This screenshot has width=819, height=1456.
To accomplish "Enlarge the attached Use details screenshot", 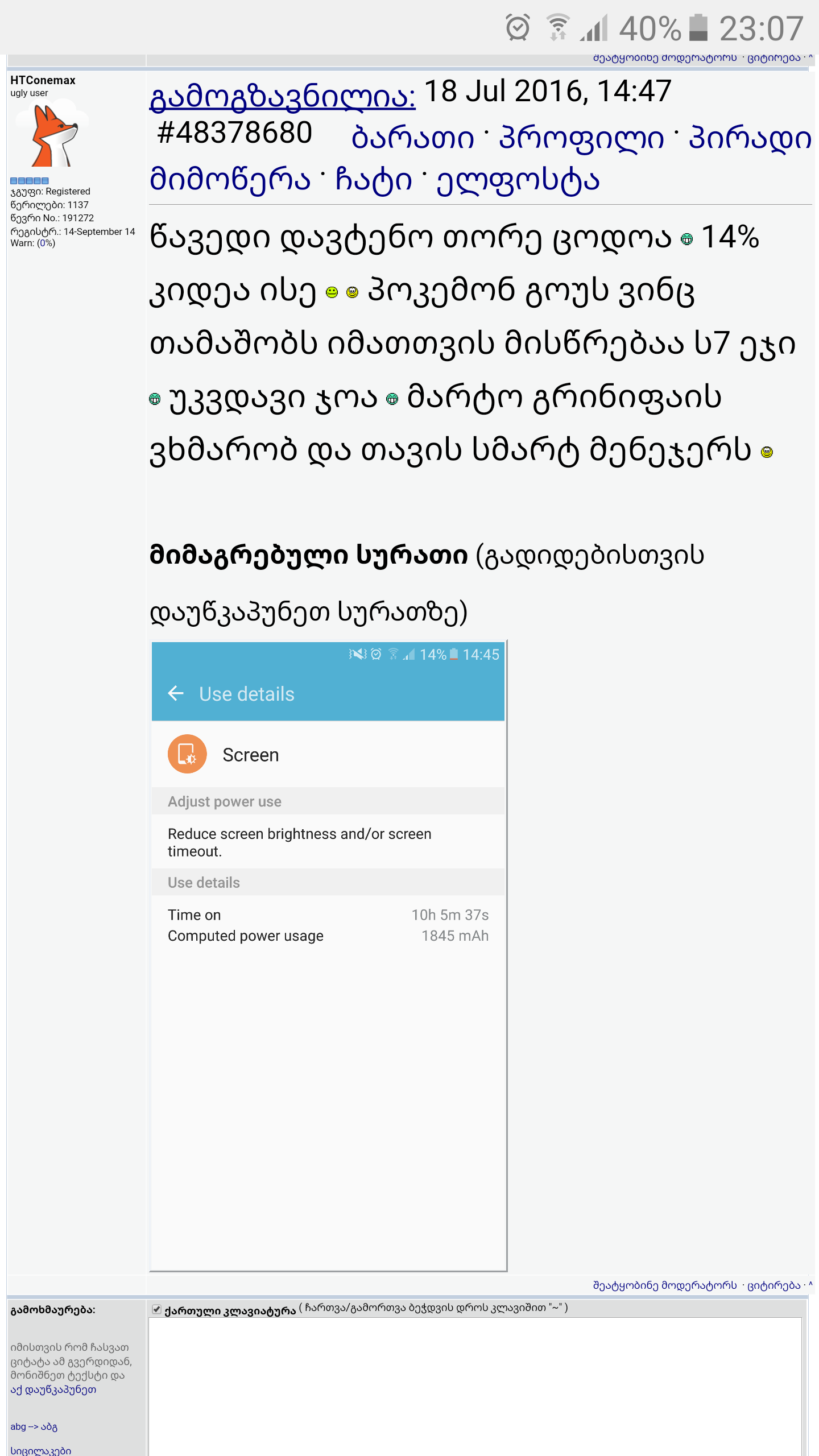I will pyautogui.click(x=328, y=955).
